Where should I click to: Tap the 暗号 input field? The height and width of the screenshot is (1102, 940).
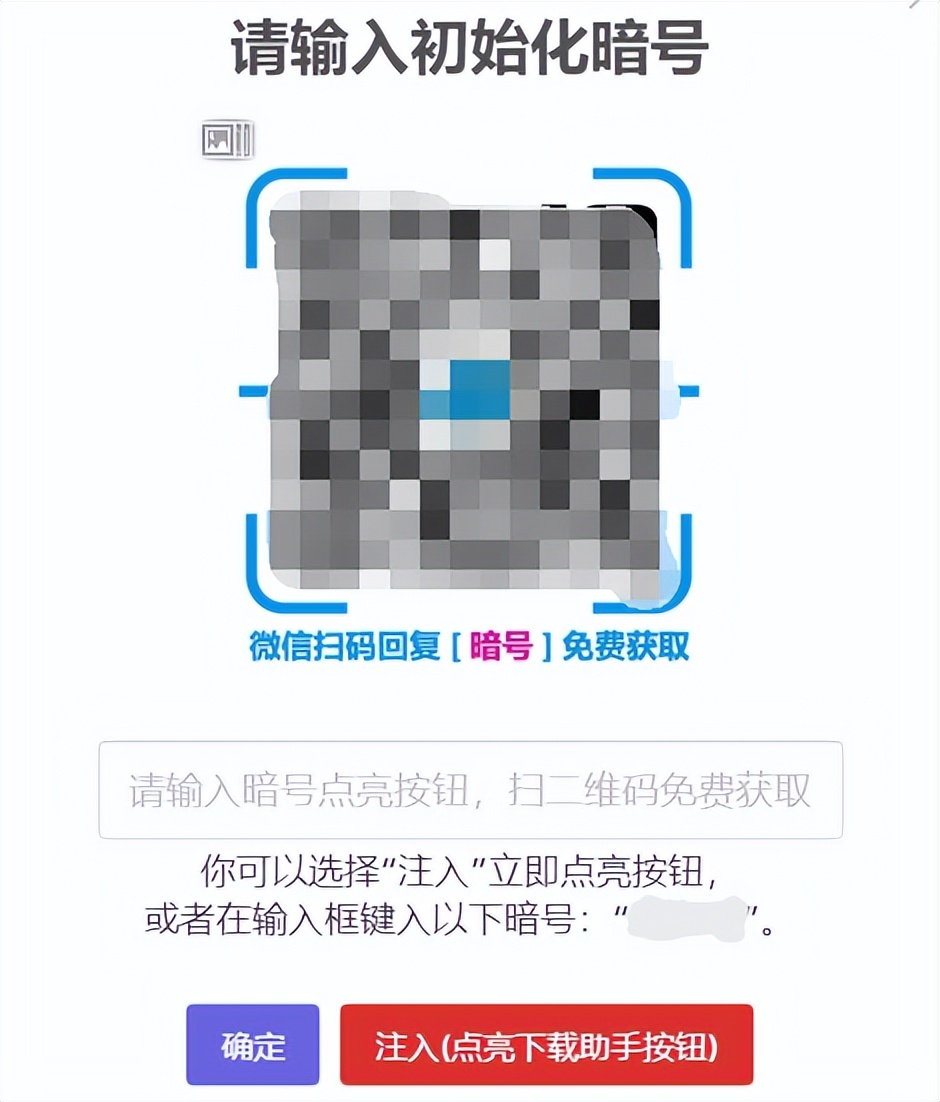pos(470,790)
